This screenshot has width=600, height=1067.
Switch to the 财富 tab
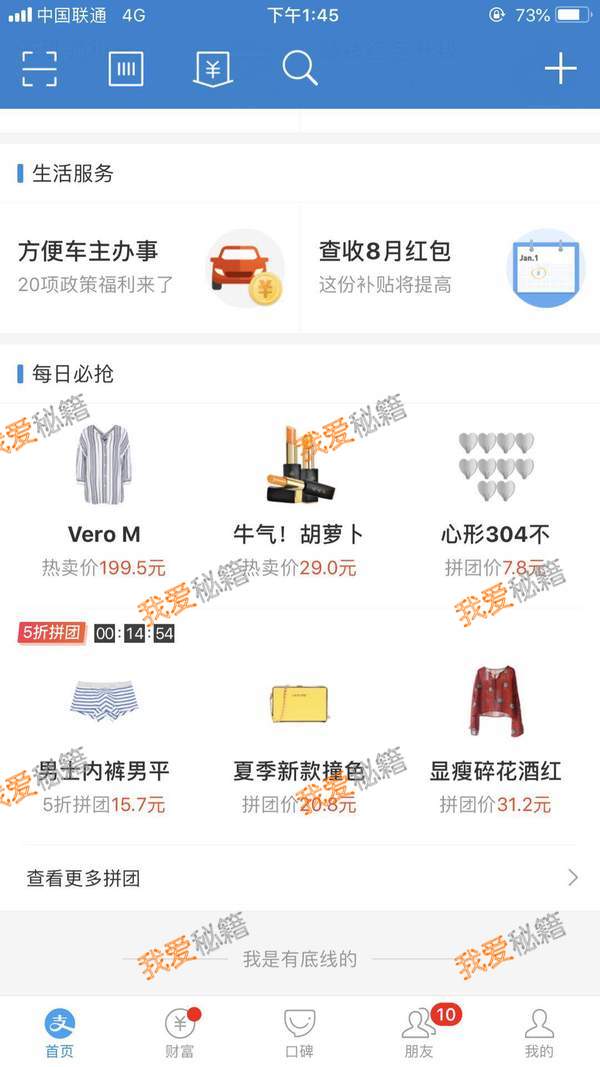pyautogui.click(x=180, y=1033)
